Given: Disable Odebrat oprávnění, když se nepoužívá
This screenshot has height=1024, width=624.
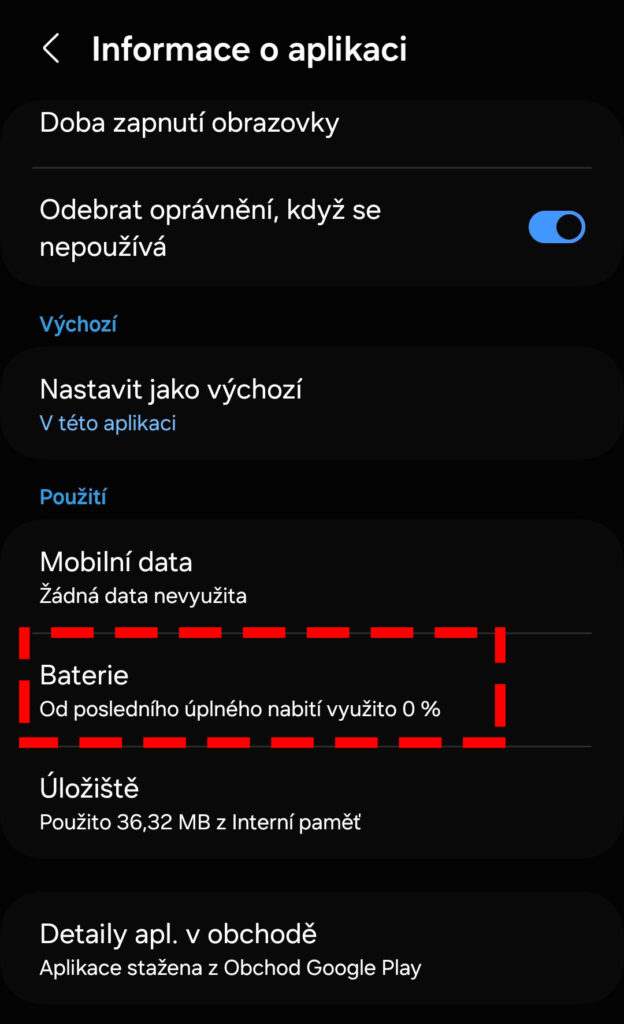Looking at the screenshot, I should pyautogui.click(x=556, y=227).
